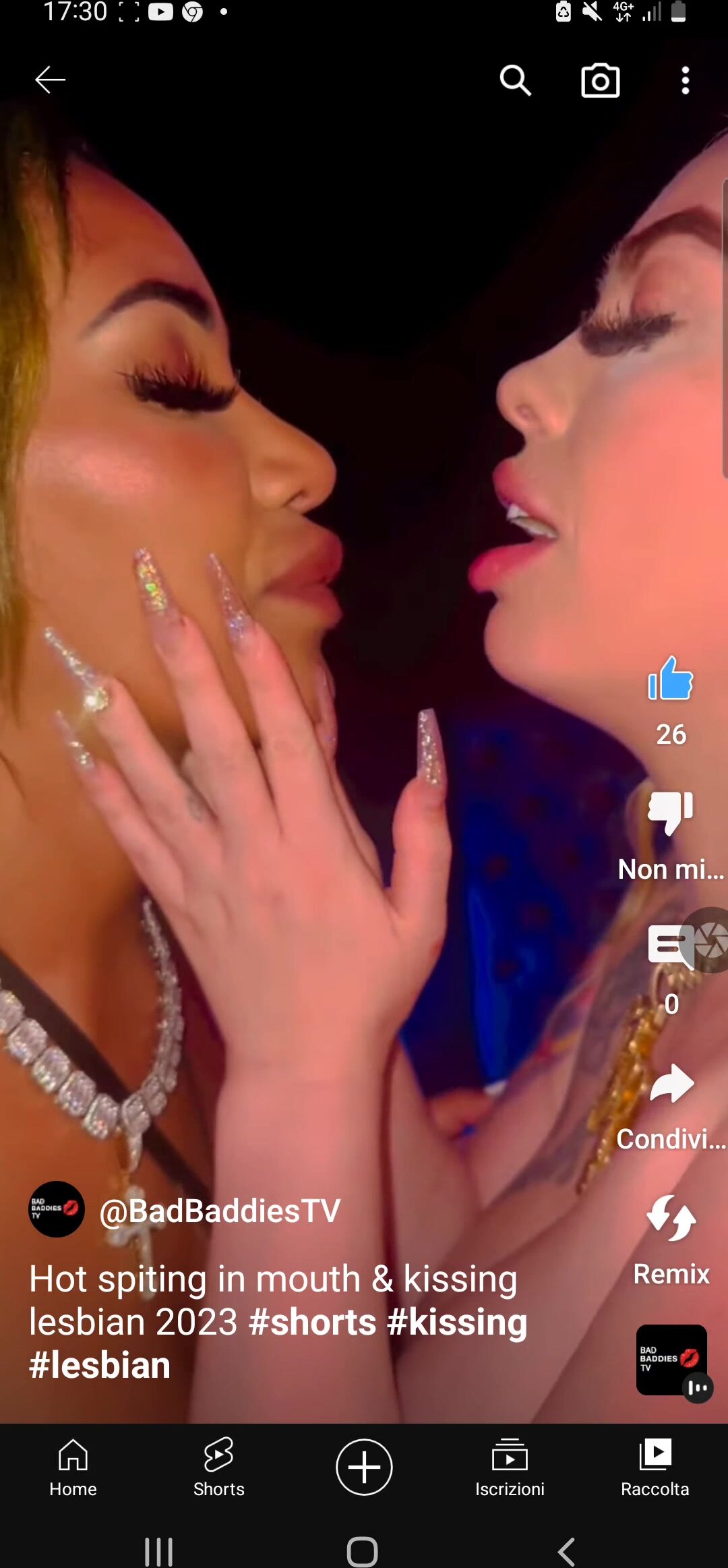
Task: Open the Iscrizioni tab
Action: pos(510,1468)
